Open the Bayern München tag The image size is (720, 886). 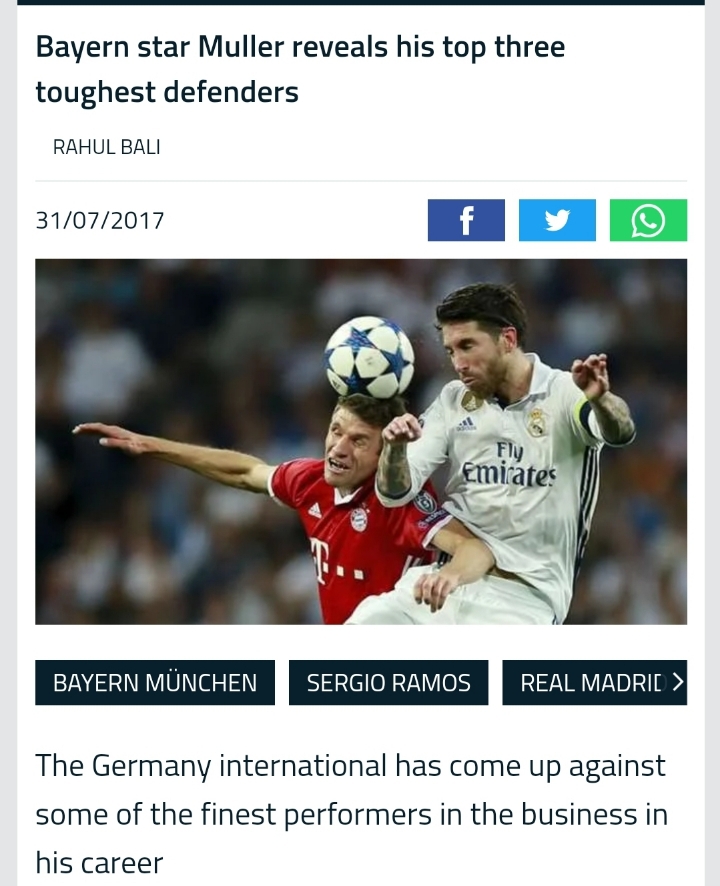[x=155, y=683]
